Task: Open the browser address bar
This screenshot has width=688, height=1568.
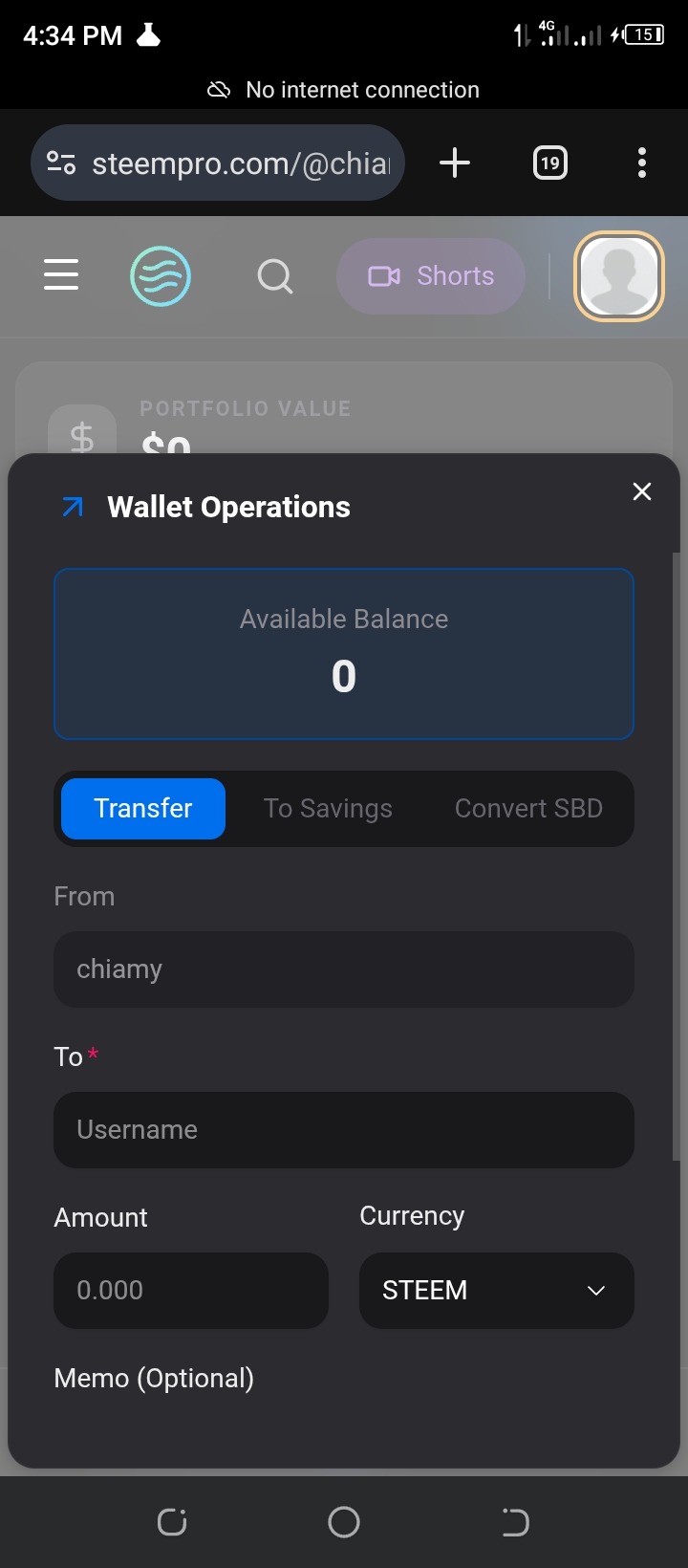Action: tap(218, 163)
